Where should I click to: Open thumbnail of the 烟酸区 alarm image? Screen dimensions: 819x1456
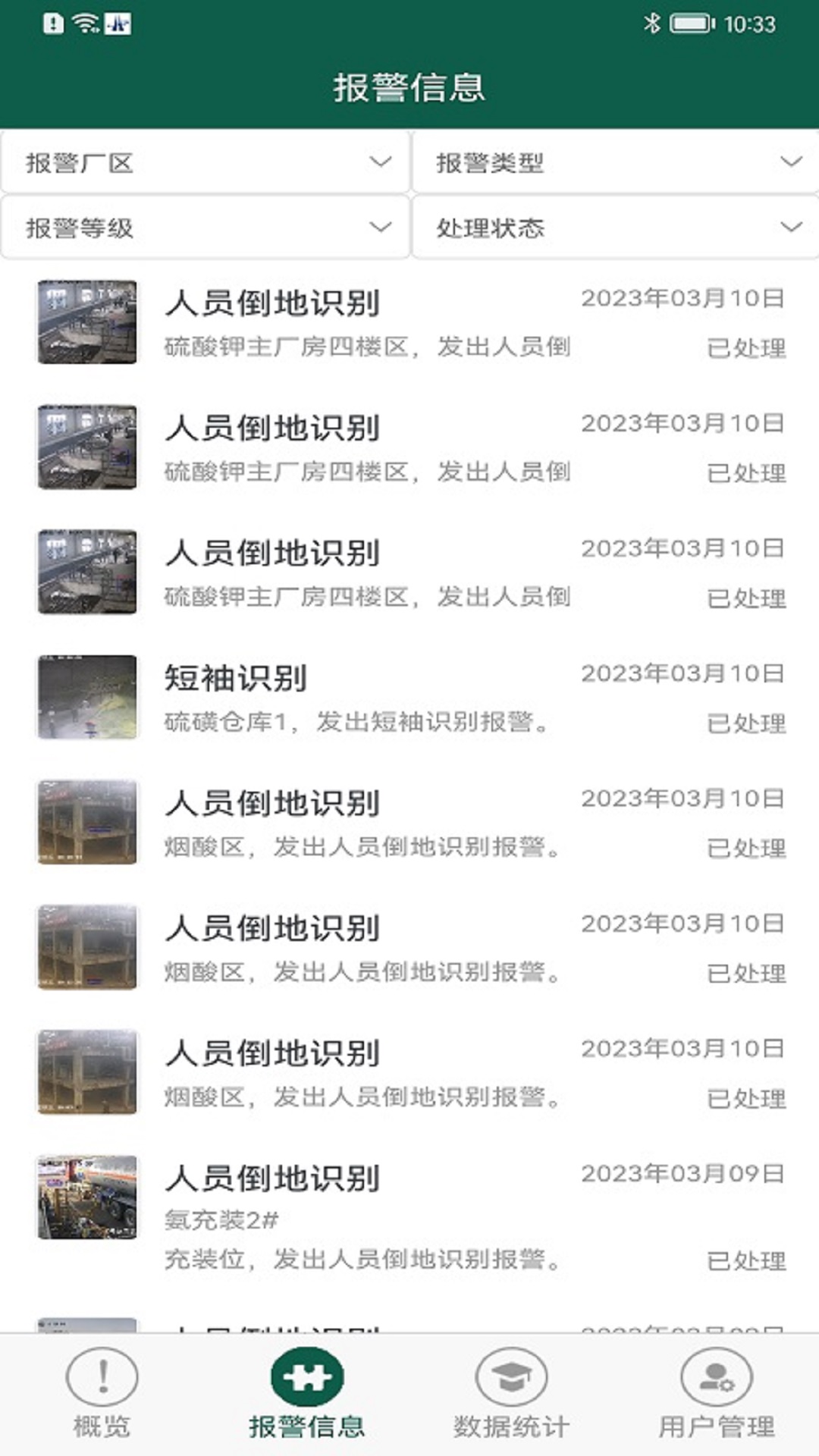tap(86, 824)
